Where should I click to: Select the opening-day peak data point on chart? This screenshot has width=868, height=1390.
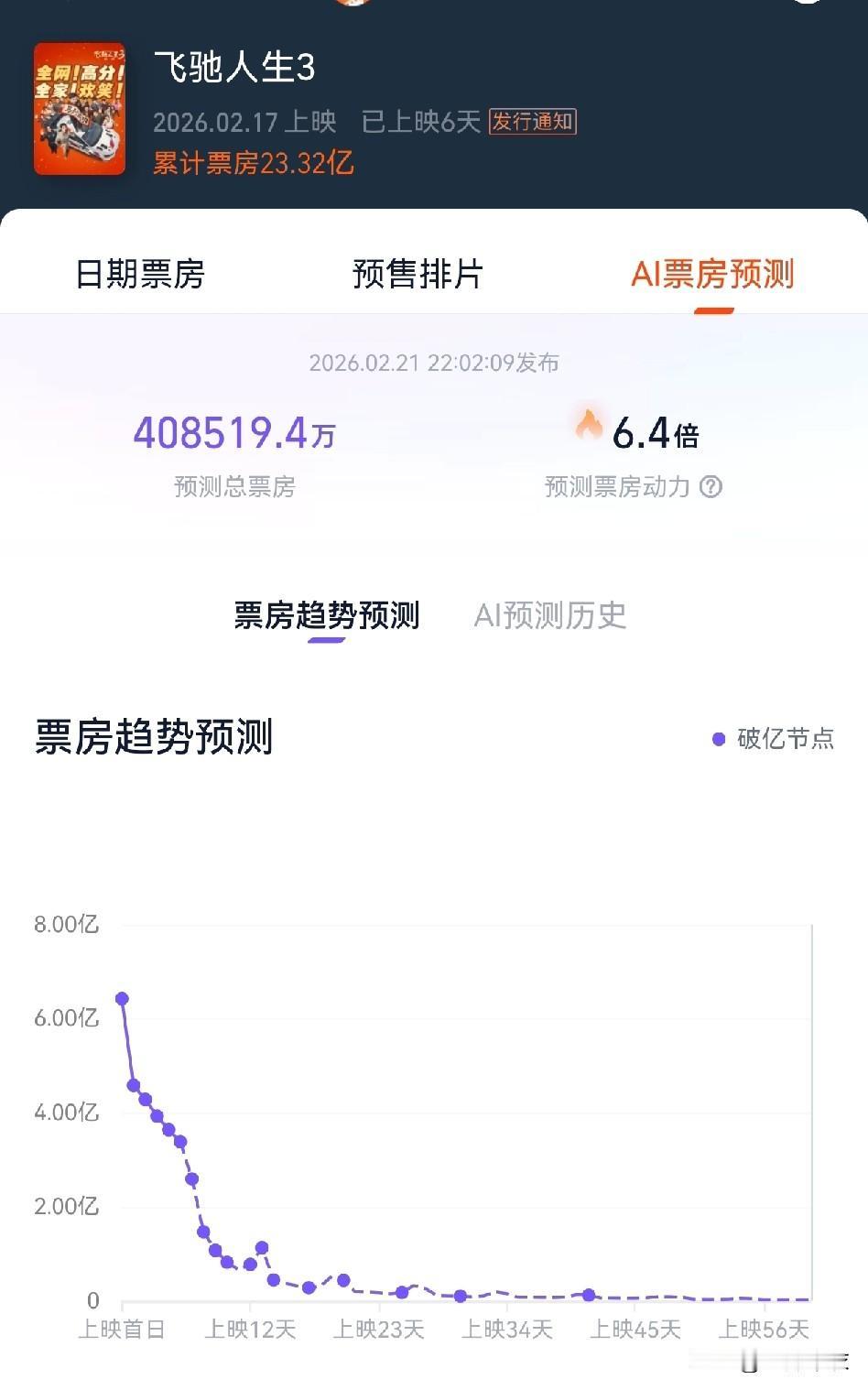tap(123, 998)
